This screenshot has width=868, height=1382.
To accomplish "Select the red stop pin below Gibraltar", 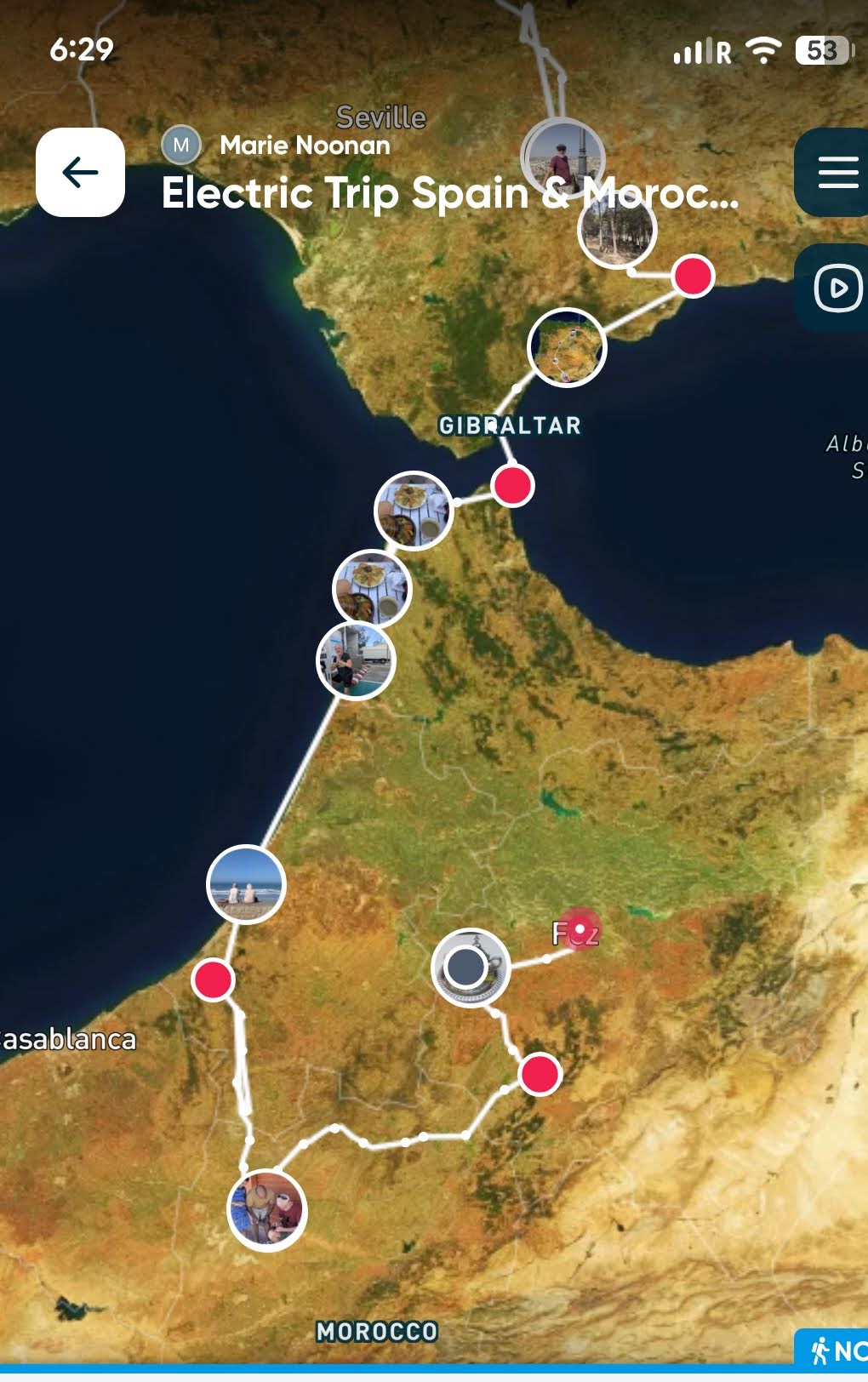I will (x=512, y=485).
